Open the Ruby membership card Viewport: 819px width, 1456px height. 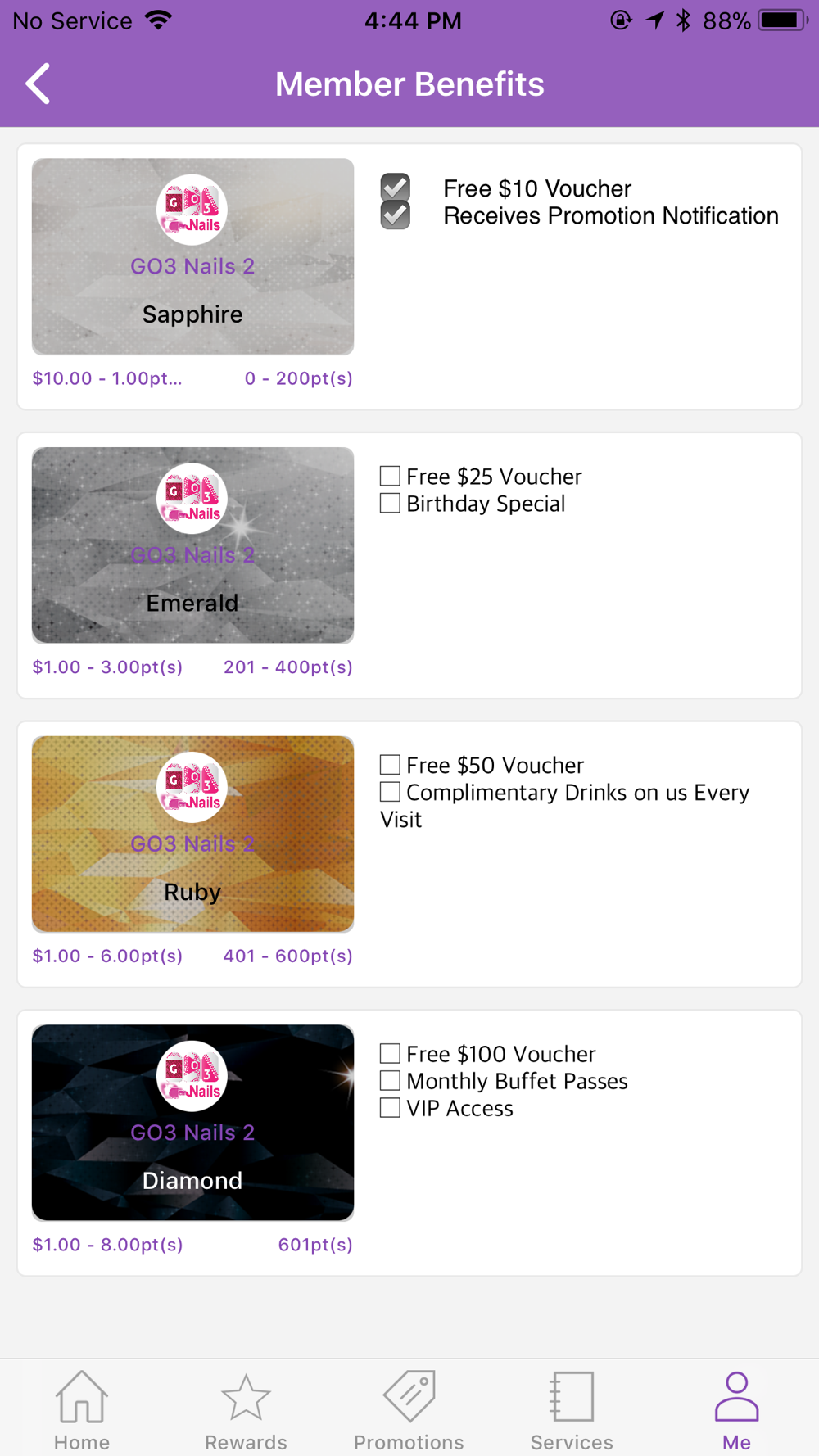[x=192, y=834]
